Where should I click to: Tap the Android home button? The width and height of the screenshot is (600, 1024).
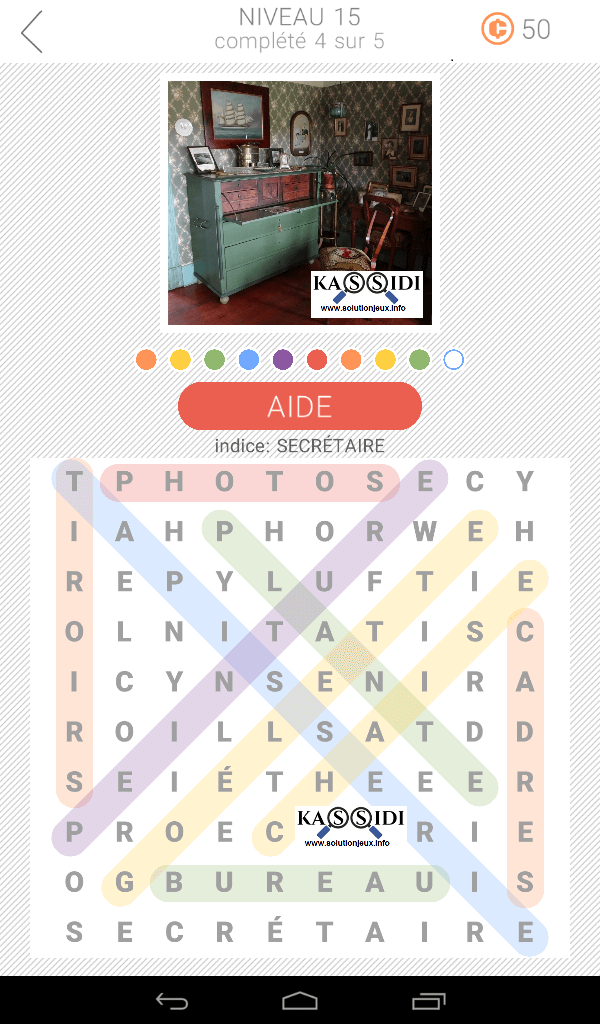299,1000
